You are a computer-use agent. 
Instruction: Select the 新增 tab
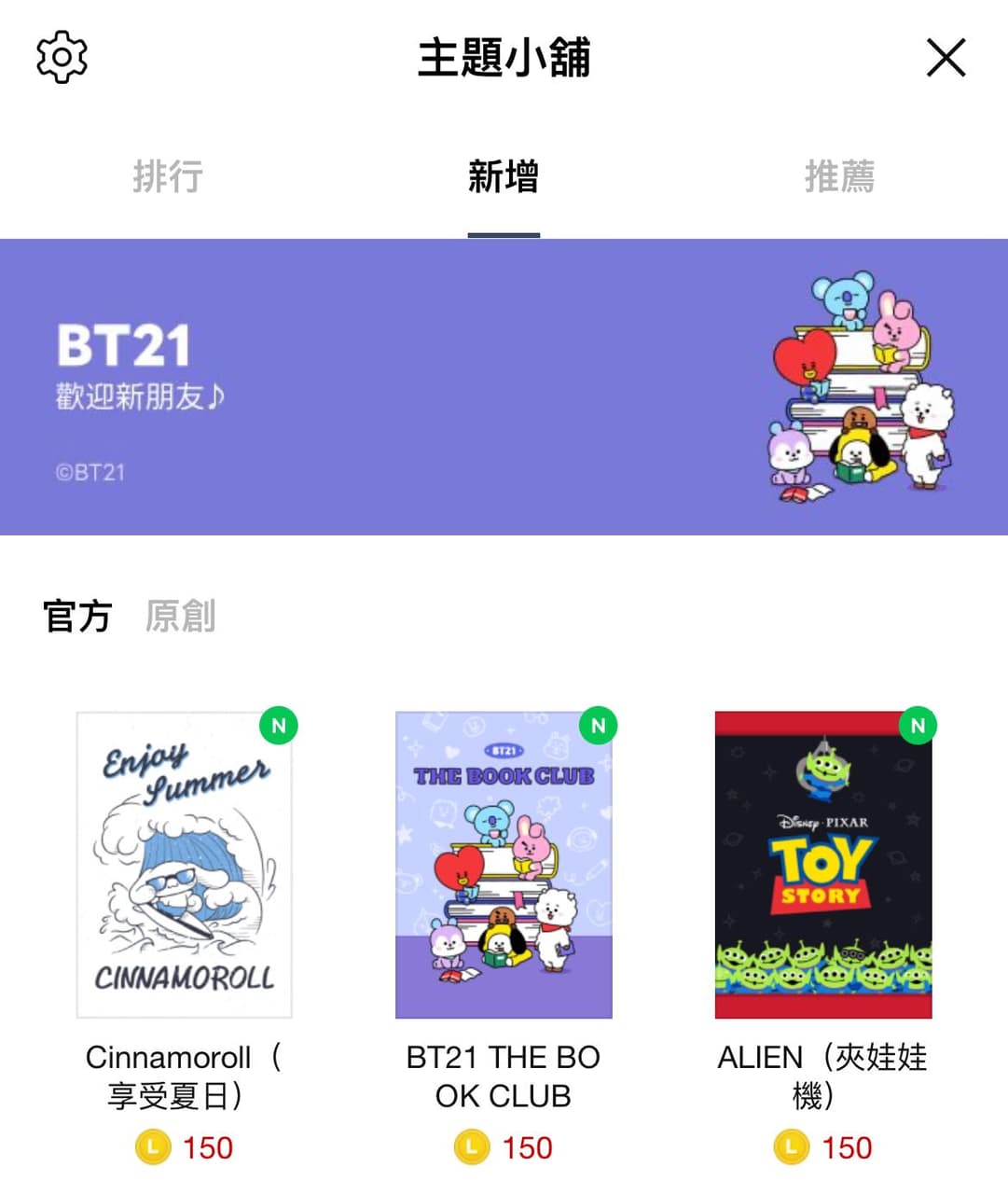click(504, 177)
